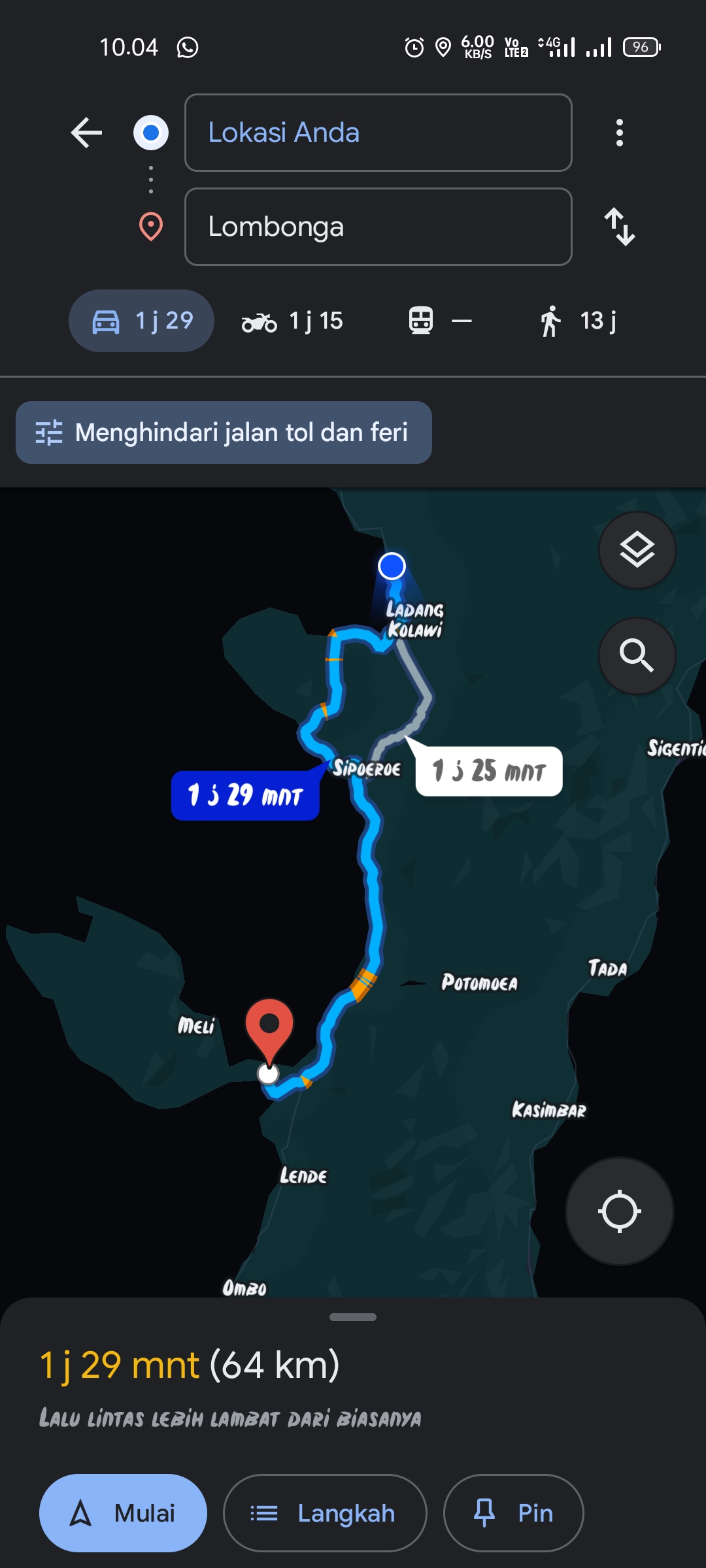Screen dimensions: 706x1568
Task: Swap start and destination locations
Action: click(619, 227)
